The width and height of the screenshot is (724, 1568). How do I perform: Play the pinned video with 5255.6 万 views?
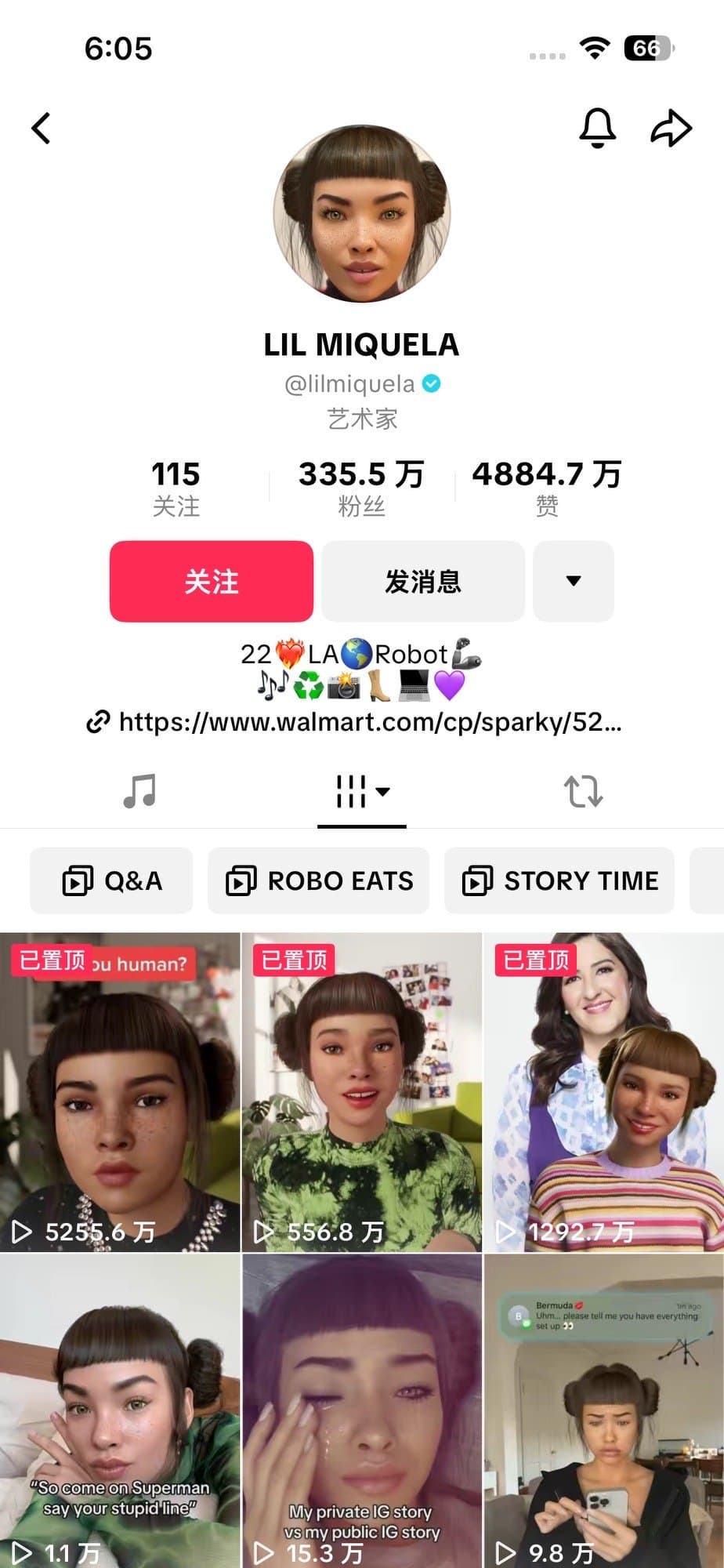click(x=120, y=1092)
